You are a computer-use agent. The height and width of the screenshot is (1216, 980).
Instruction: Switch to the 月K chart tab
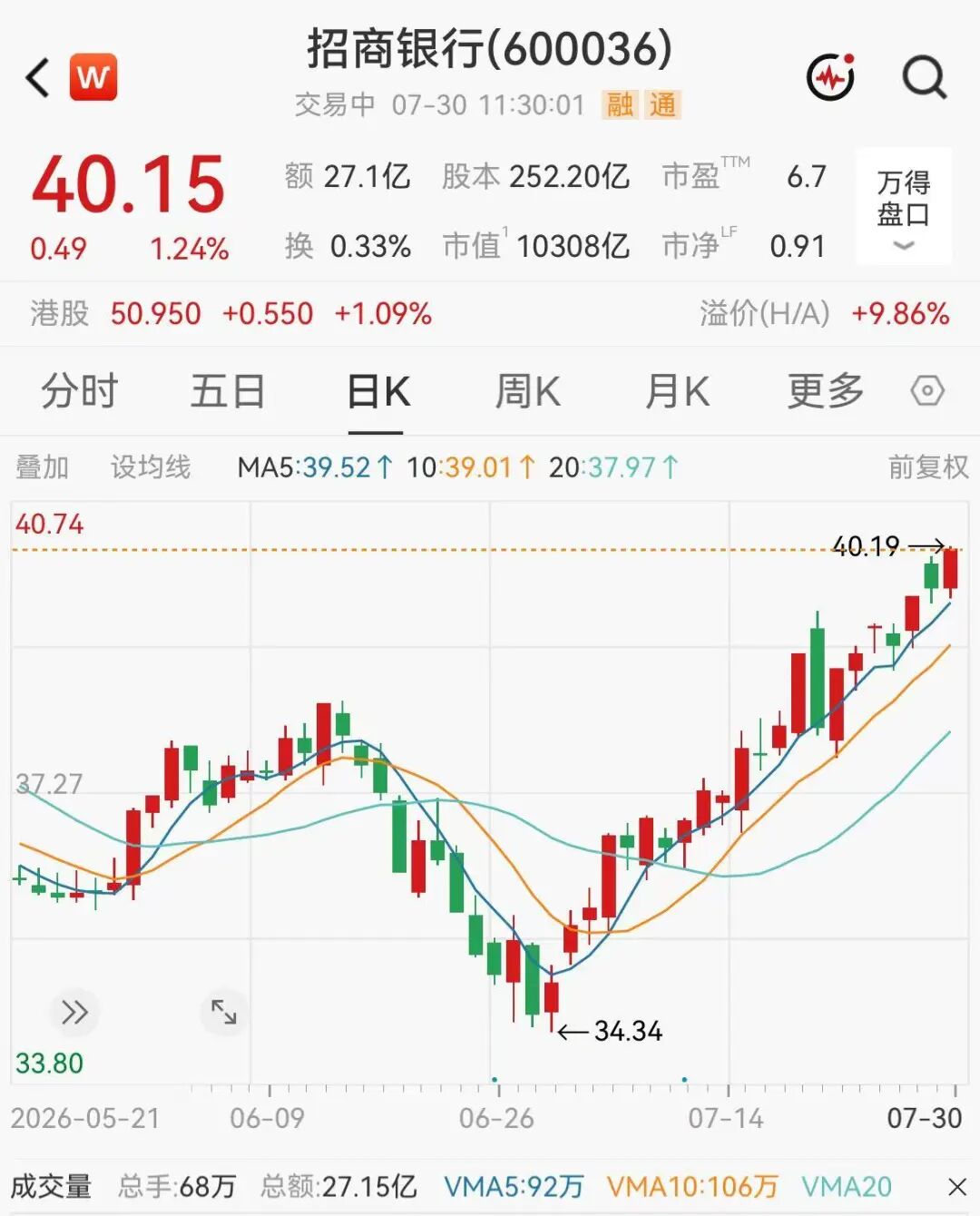(x=677, y=392)
